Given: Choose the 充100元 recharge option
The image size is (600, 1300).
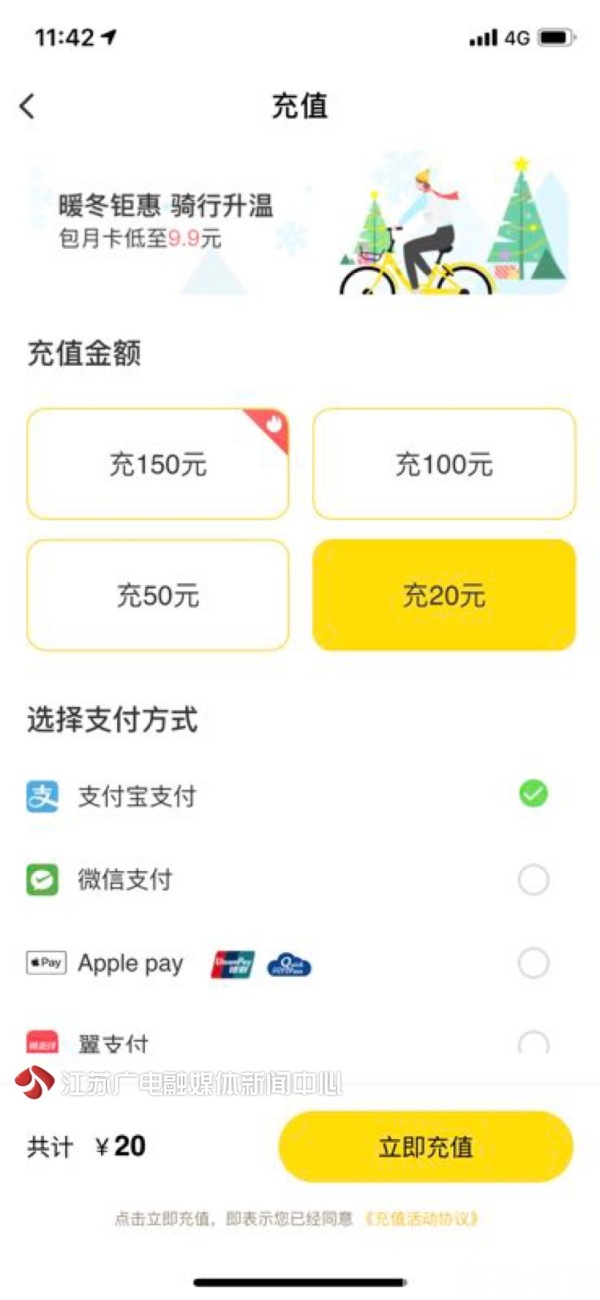Looking at the screenshot, I should click(444, 464).
